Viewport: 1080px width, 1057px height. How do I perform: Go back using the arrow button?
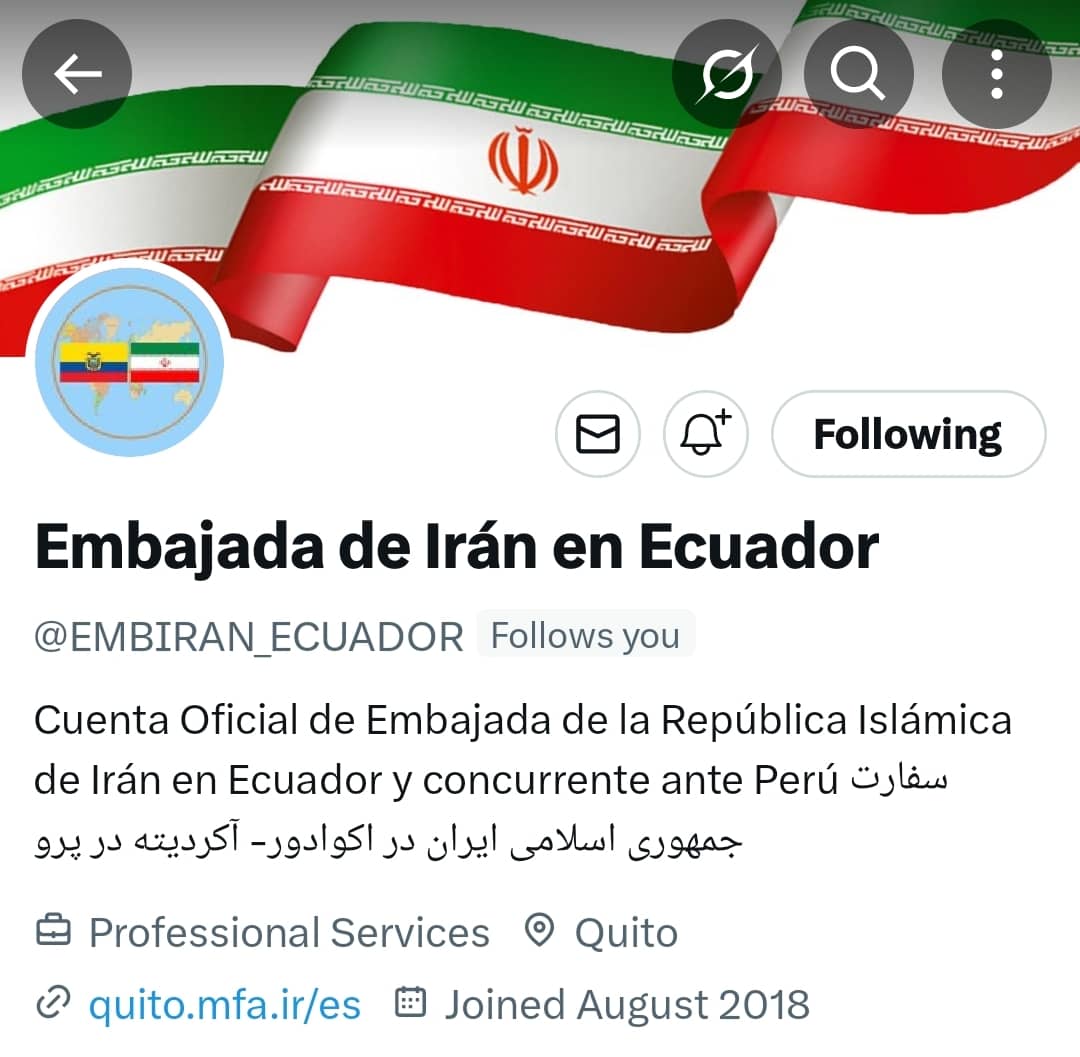pos(77,74)
